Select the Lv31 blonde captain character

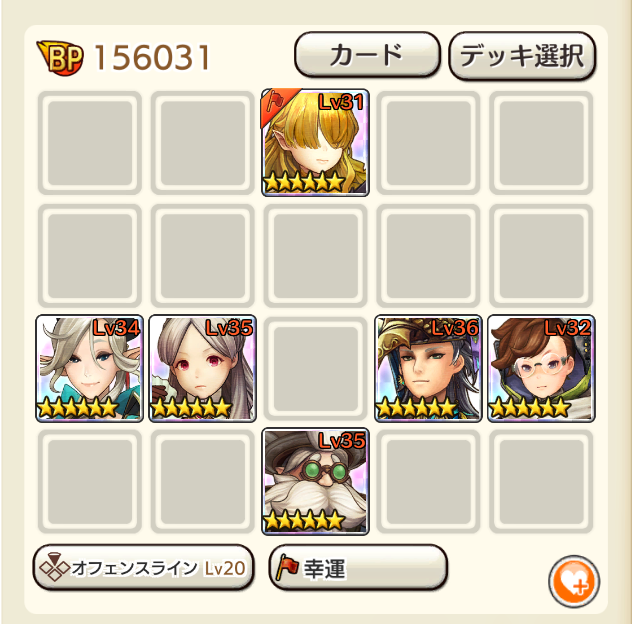315,142
